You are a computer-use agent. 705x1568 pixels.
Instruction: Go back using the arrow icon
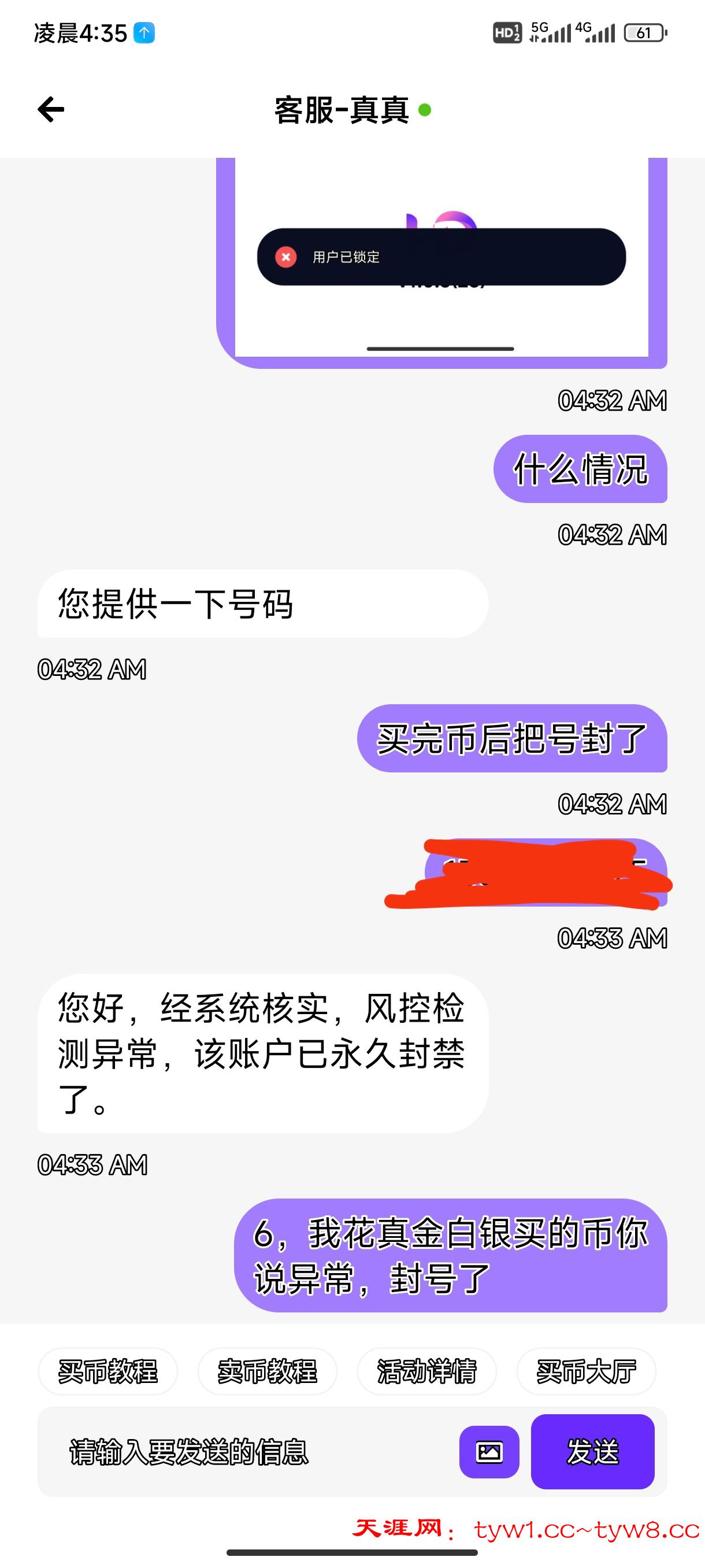51,110
